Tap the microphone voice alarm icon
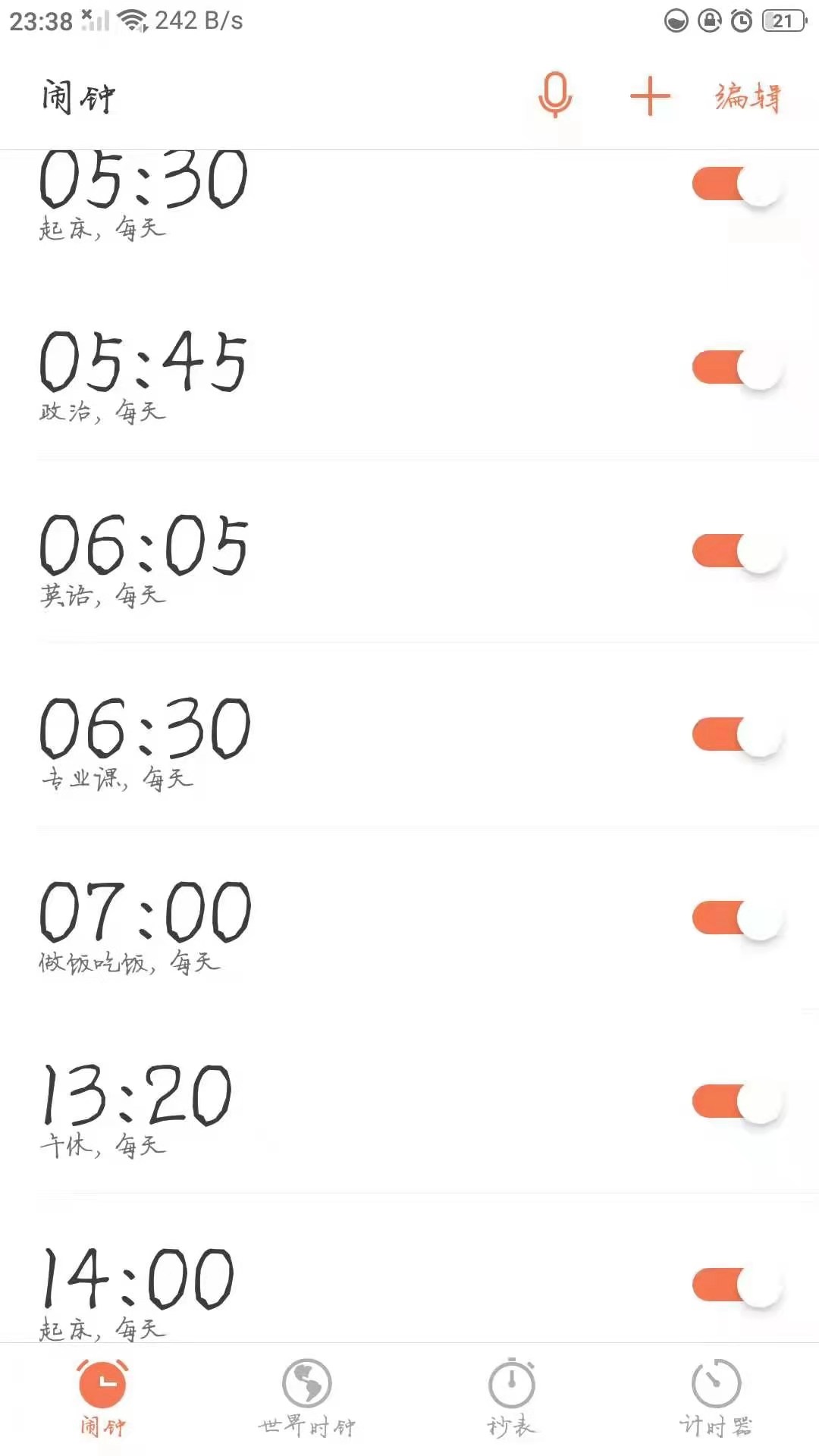This screenshot has width=819, height=1456. click(x=555, y=95)
